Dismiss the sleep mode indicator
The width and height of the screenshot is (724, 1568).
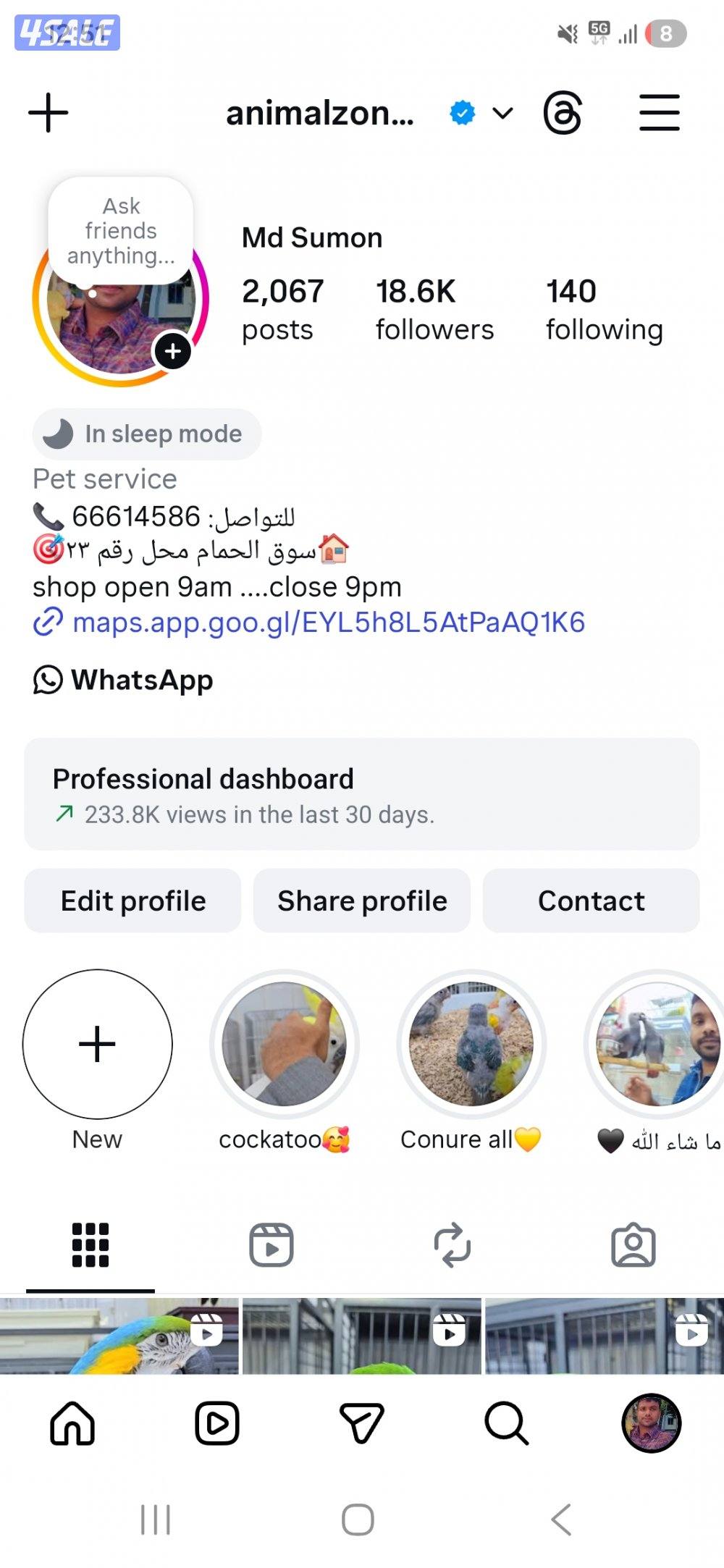coord(146,434)
